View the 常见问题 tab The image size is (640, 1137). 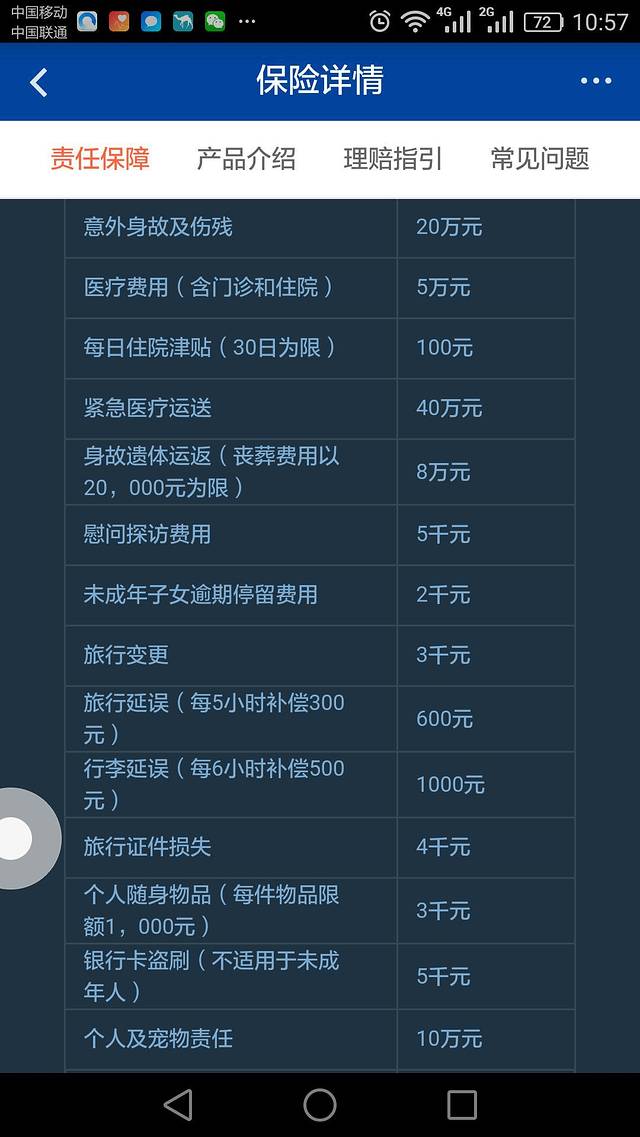(540, 159)
